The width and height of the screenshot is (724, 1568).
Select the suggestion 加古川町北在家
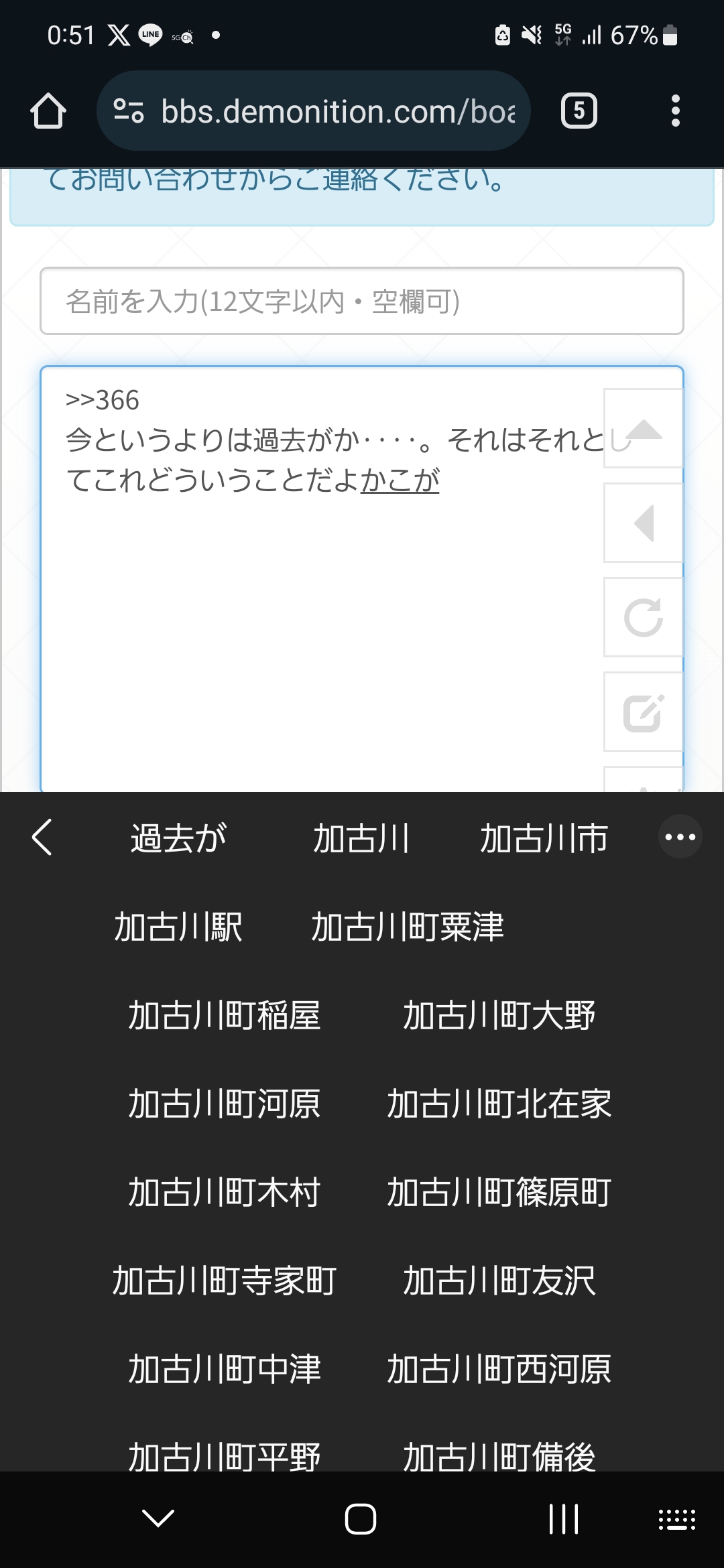(x=499, y=1104)
